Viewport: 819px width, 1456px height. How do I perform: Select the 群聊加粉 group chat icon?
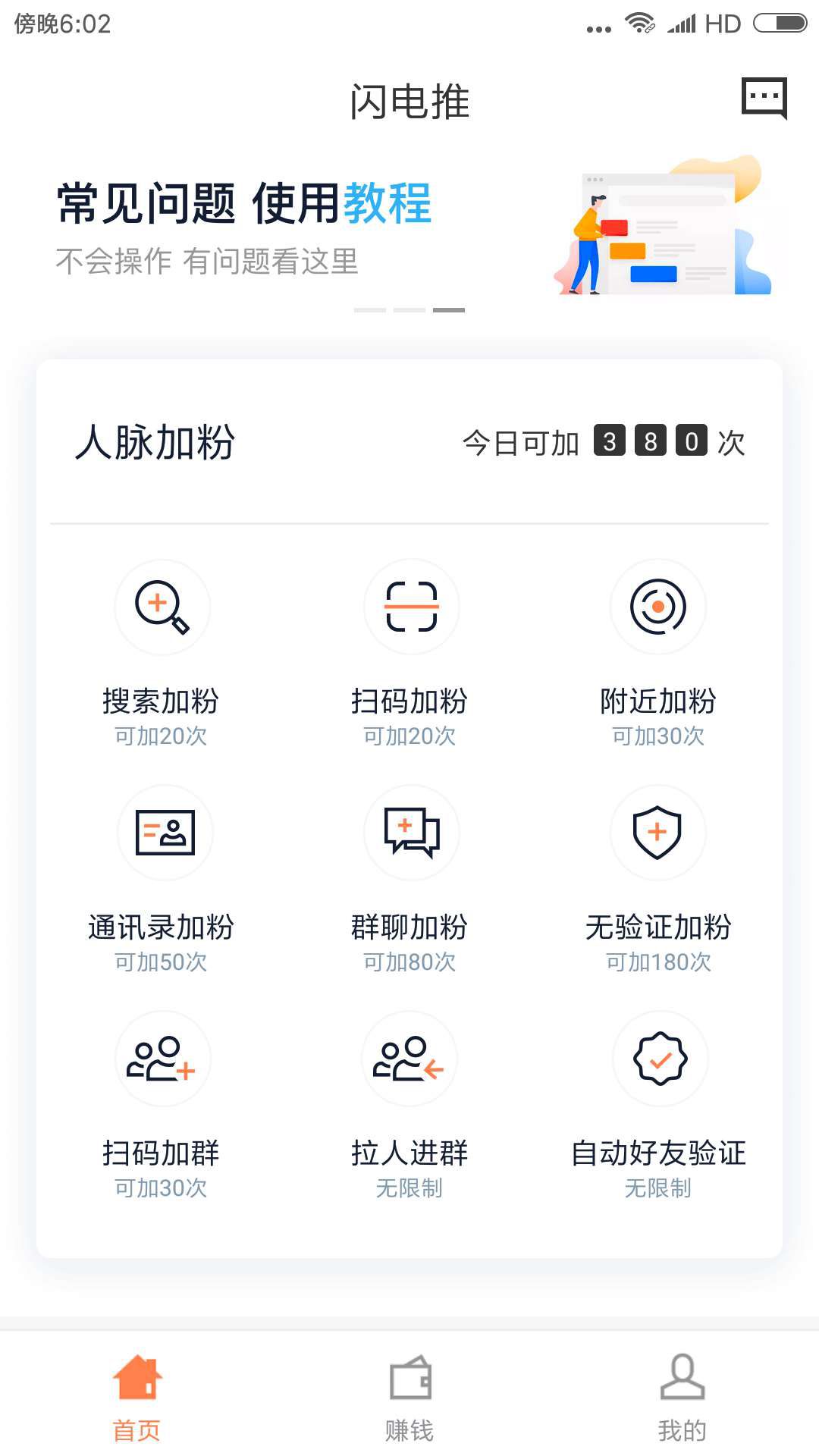point(410,833)
